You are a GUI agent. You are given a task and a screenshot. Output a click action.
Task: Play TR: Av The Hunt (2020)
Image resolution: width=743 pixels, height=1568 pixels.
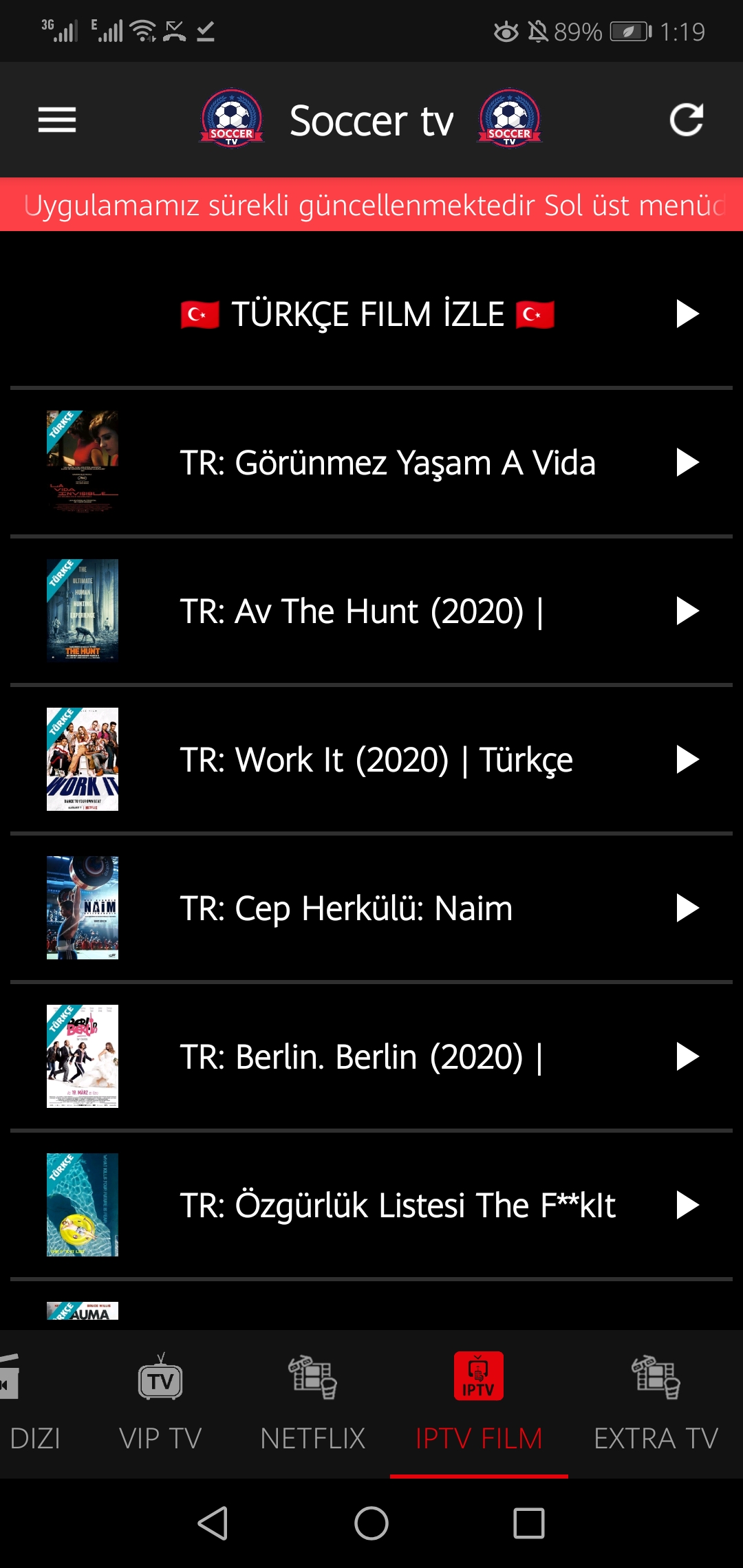[x=371, y=611]
